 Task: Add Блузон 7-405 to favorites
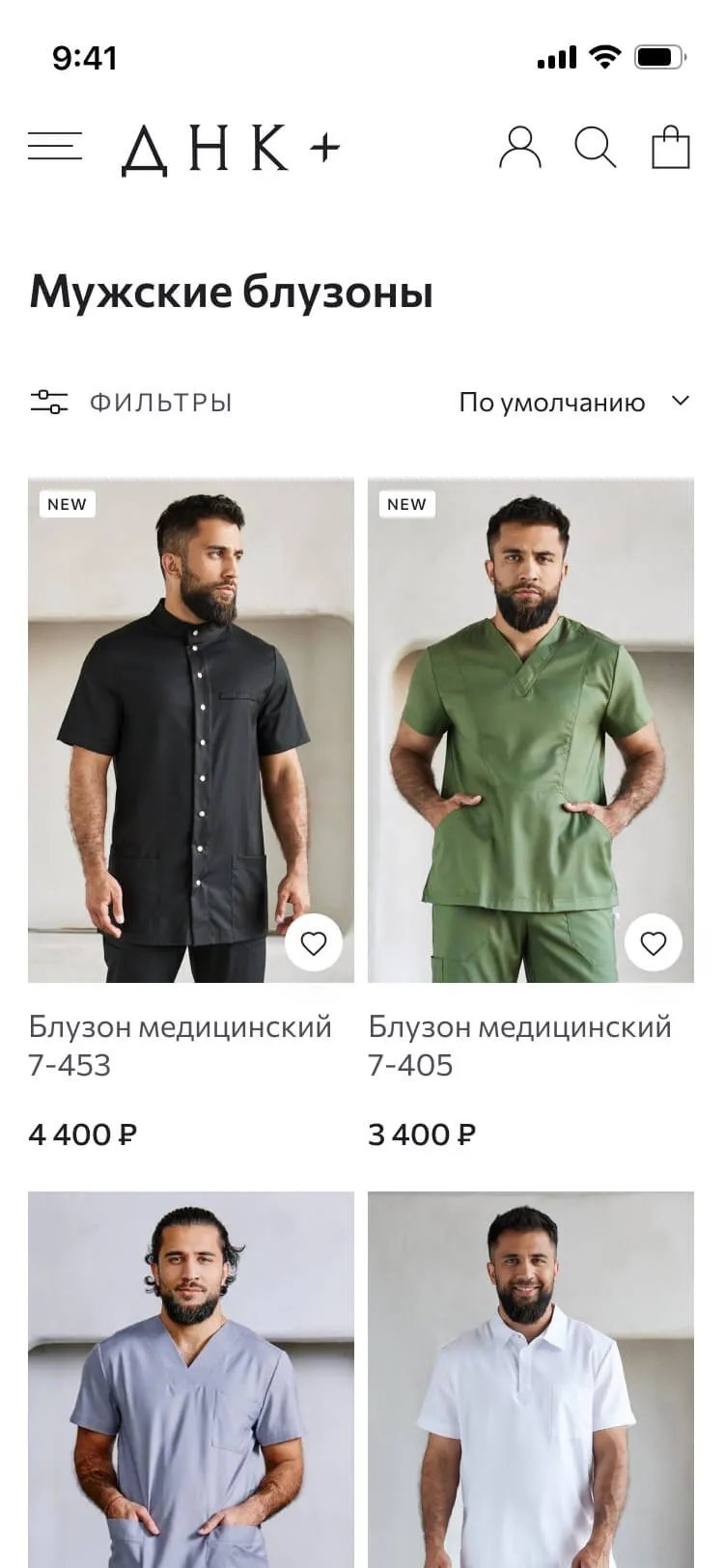click(x=654, y=942)
